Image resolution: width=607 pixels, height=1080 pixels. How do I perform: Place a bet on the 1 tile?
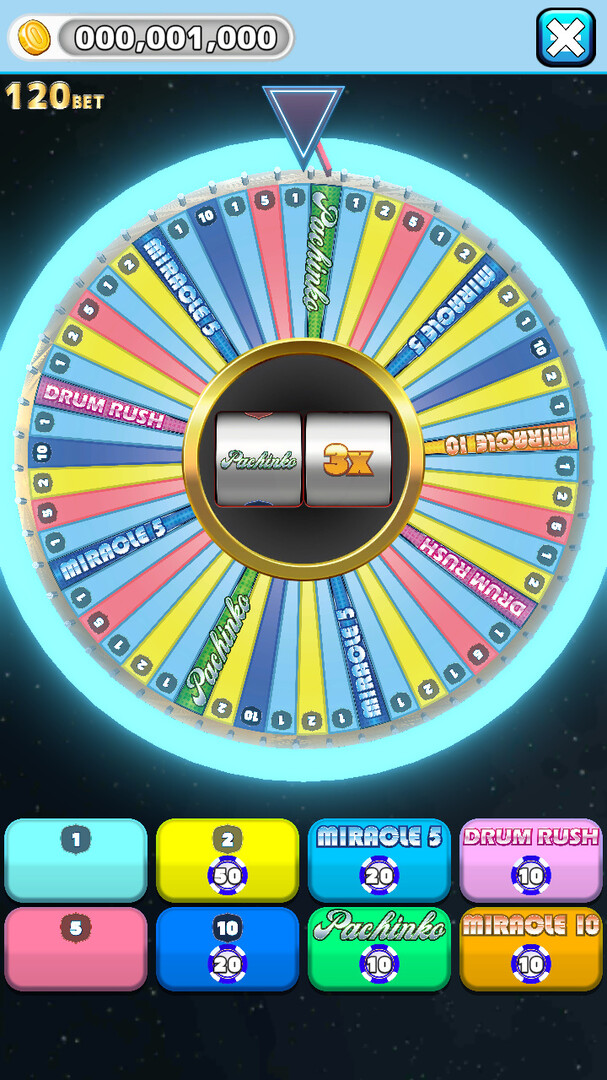click(76, 860)
